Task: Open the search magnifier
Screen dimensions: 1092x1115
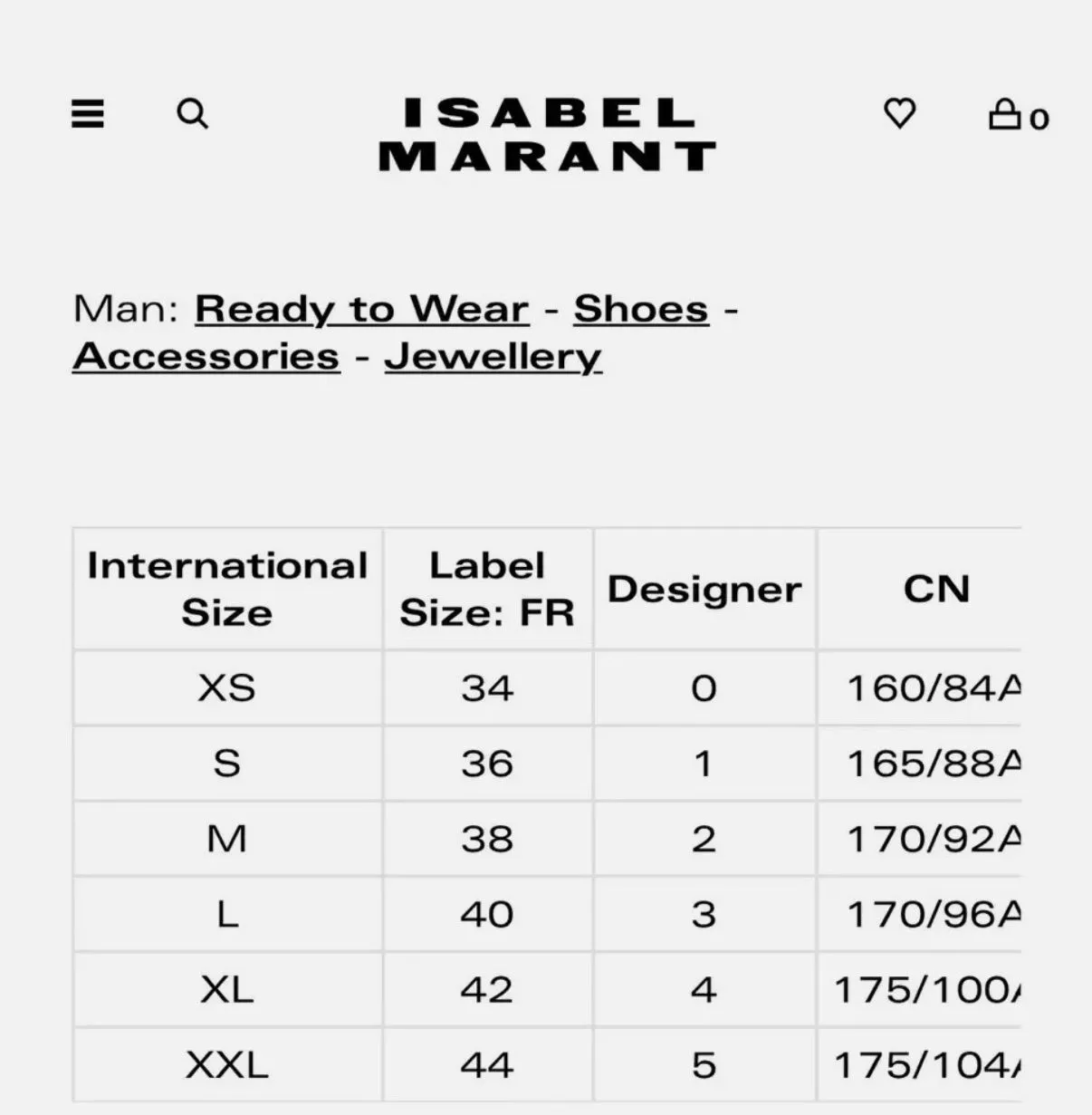Action: (x=192, y=114)
